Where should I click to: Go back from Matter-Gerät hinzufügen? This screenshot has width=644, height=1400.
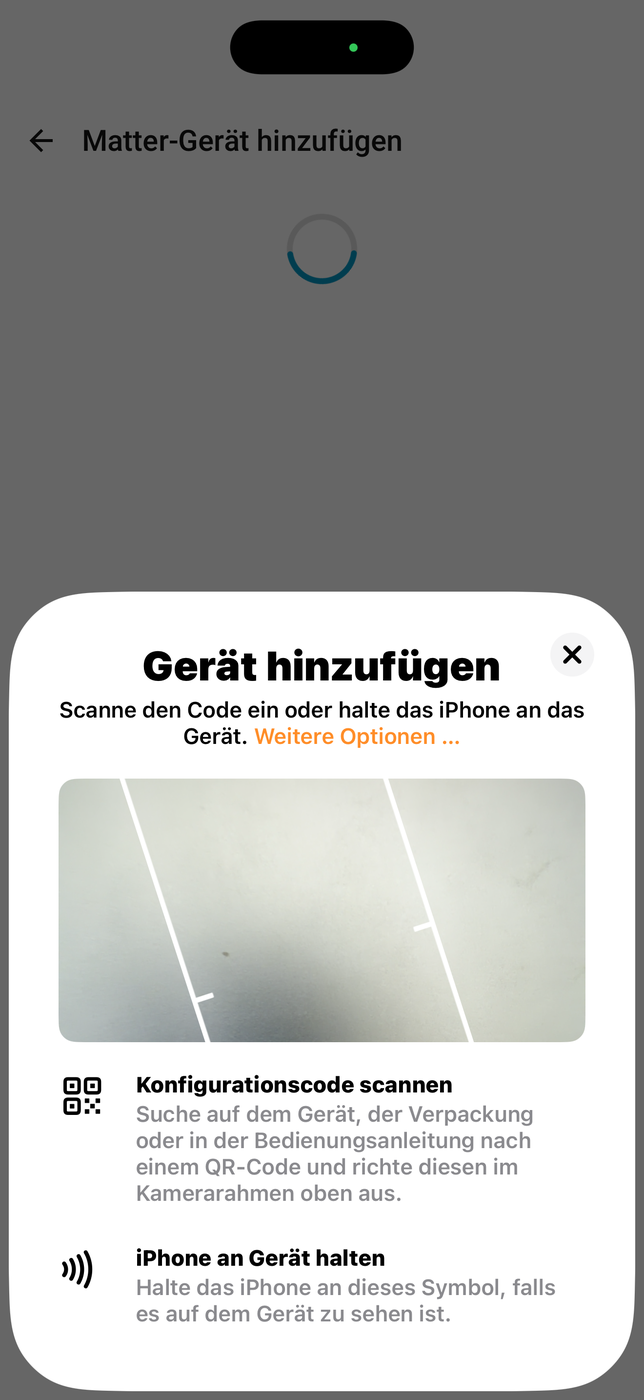[x=41, y=141]
